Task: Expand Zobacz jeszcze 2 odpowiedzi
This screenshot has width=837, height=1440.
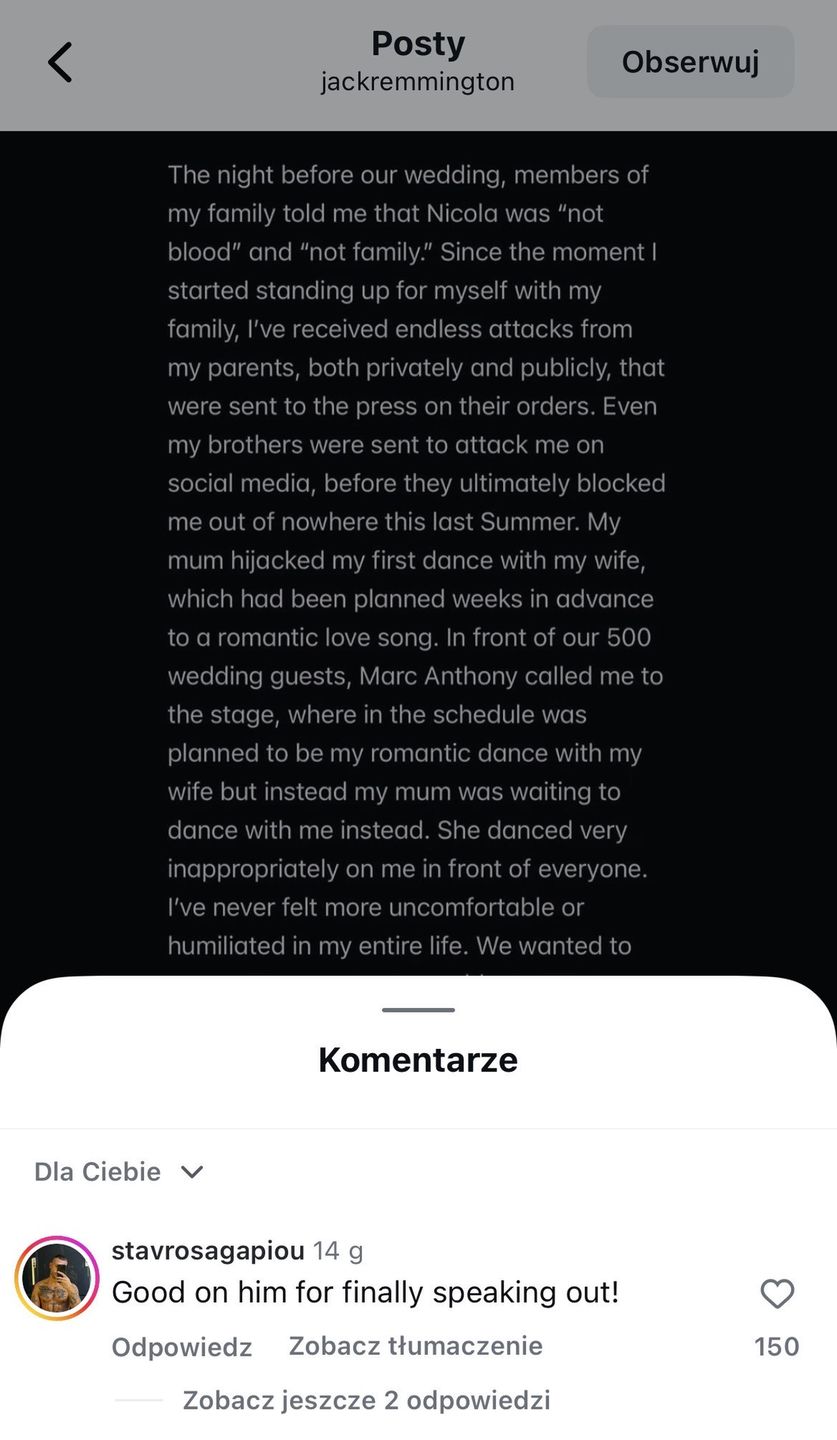Action: tap(366, 1400)
